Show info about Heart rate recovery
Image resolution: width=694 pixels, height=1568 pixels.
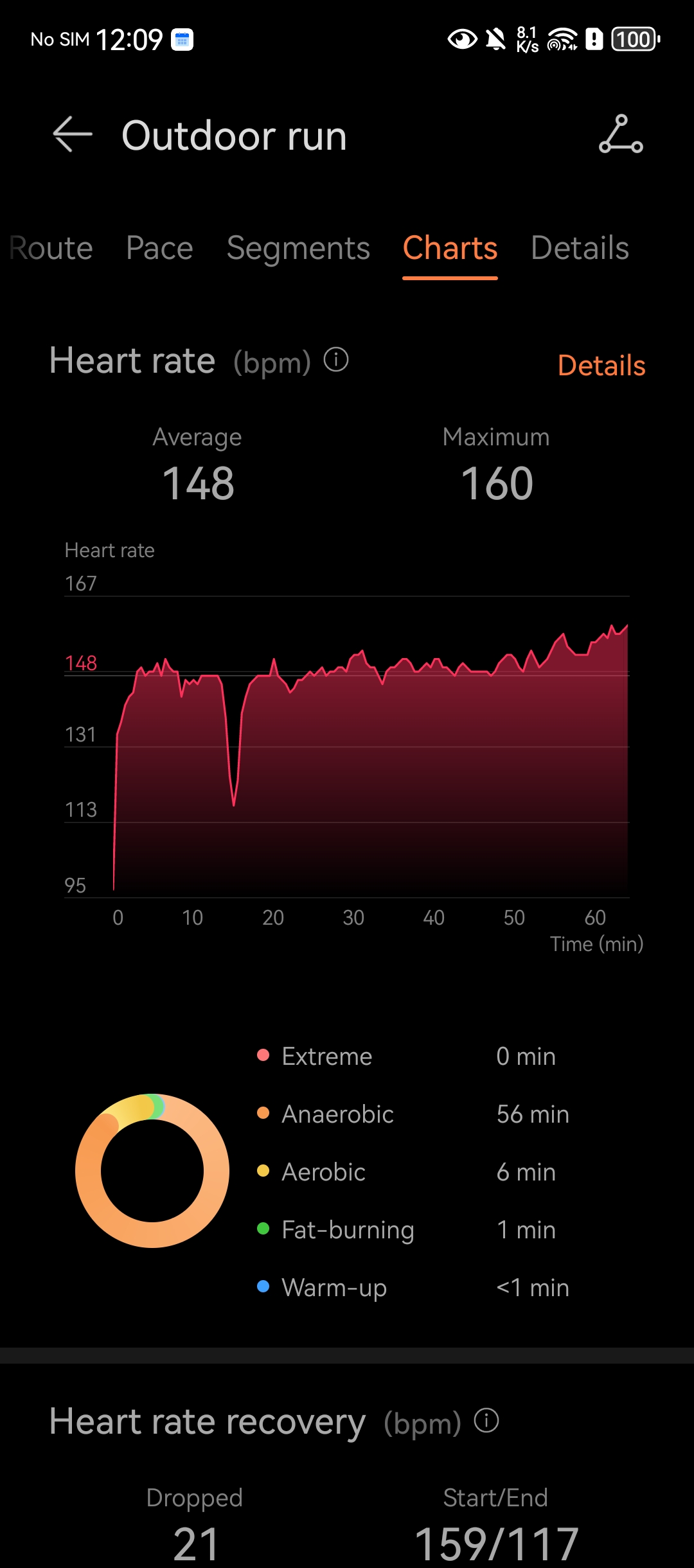[486, 1420]
